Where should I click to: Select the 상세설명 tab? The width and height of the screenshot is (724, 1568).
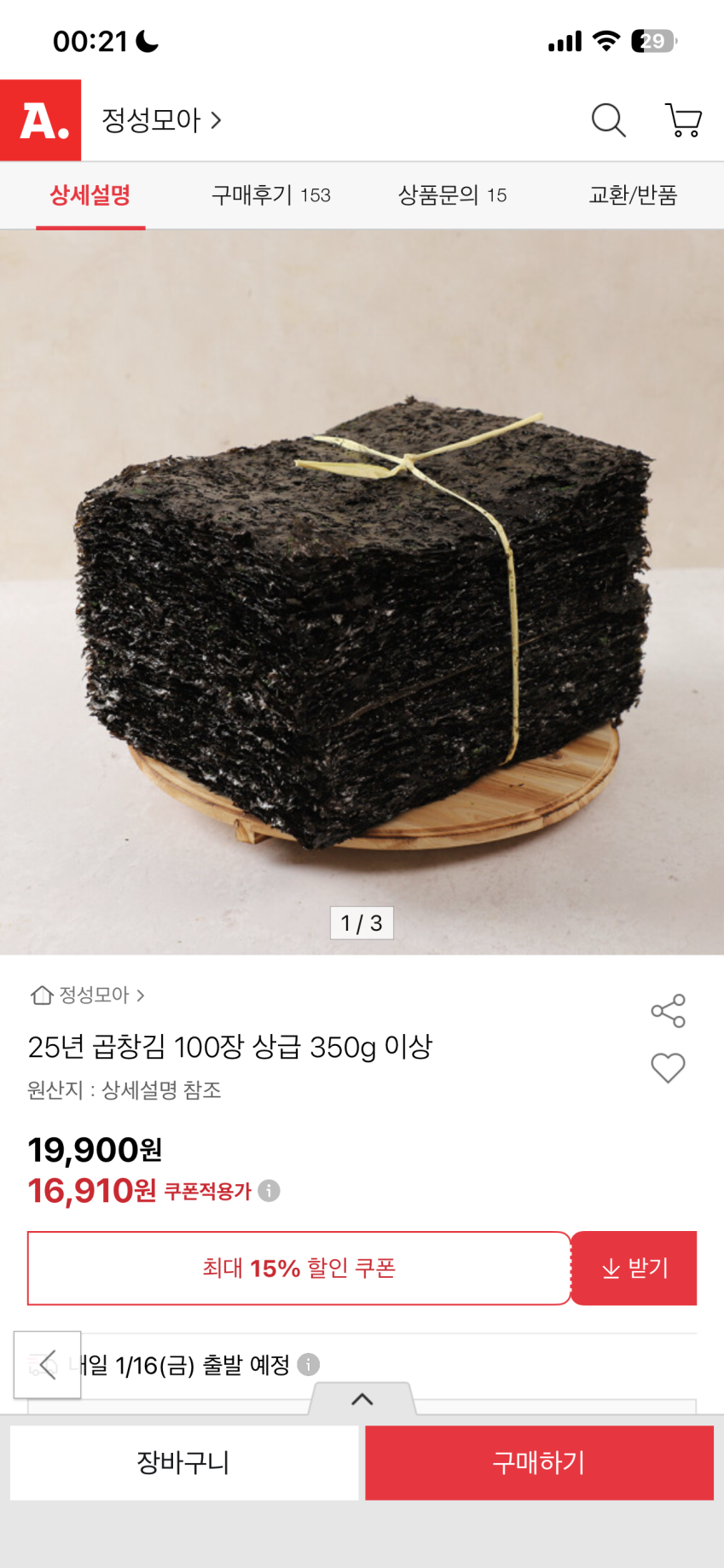click(x=90, y=195)
